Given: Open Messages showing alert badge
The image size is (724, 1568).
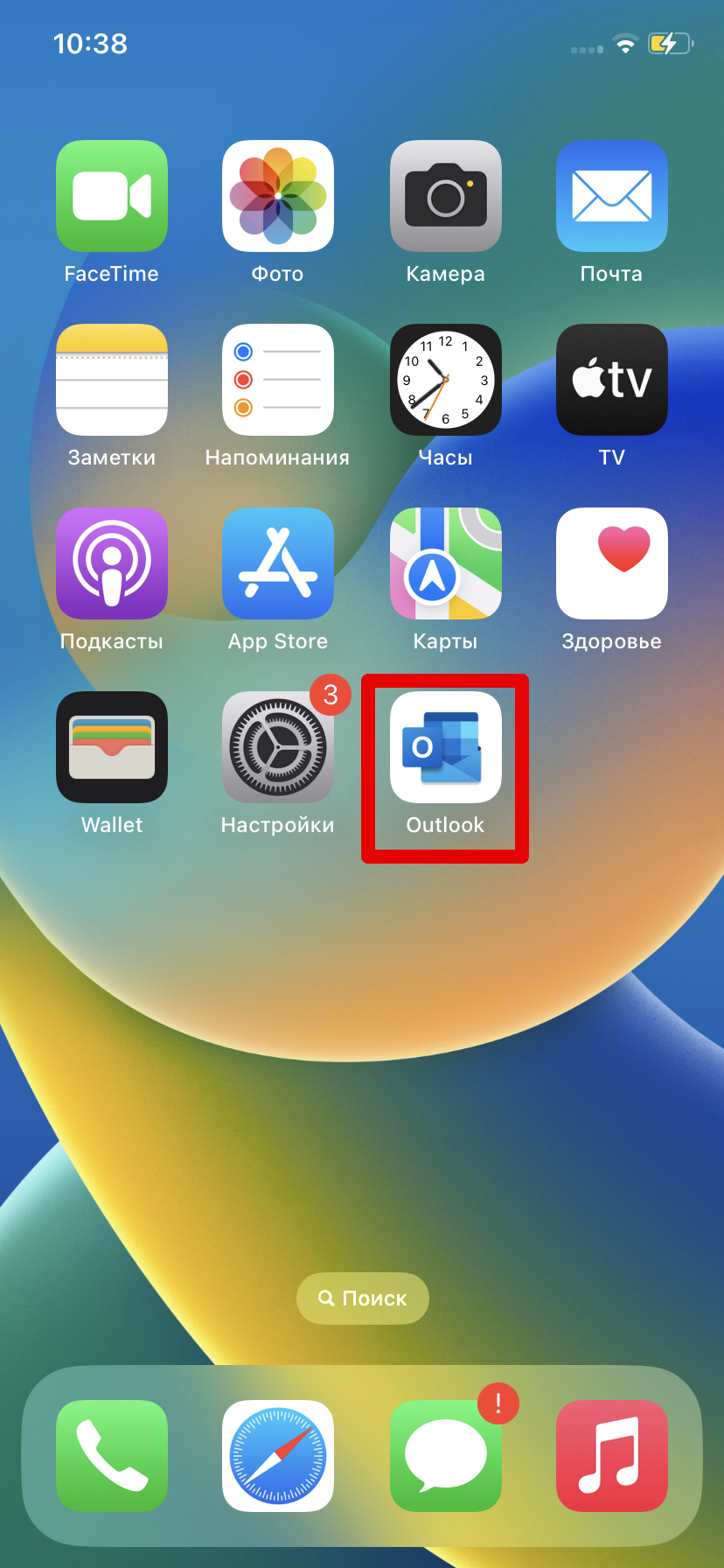Looking at the screenshot, I should (x=445, y=1455).
